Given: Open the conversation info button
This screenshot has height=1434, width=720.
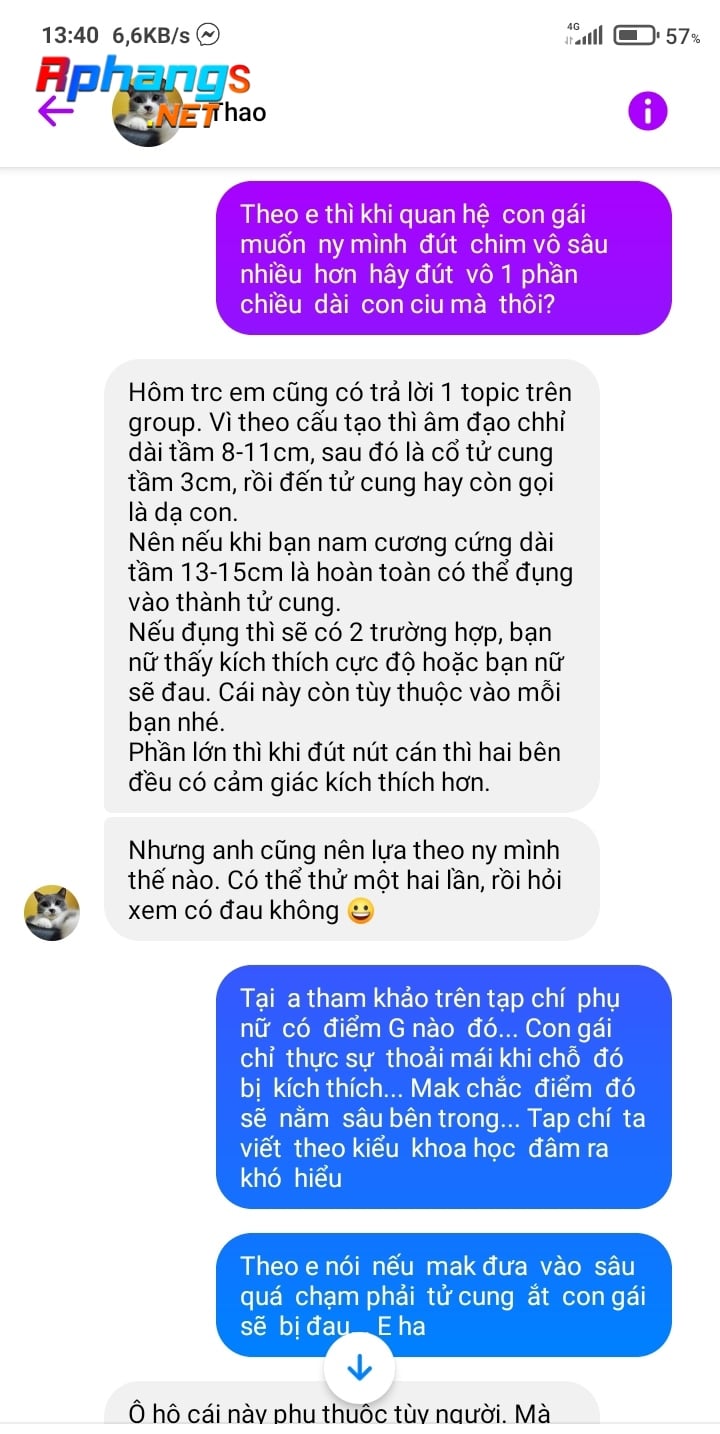Looking at the screenshot, I should coord(647,111).
